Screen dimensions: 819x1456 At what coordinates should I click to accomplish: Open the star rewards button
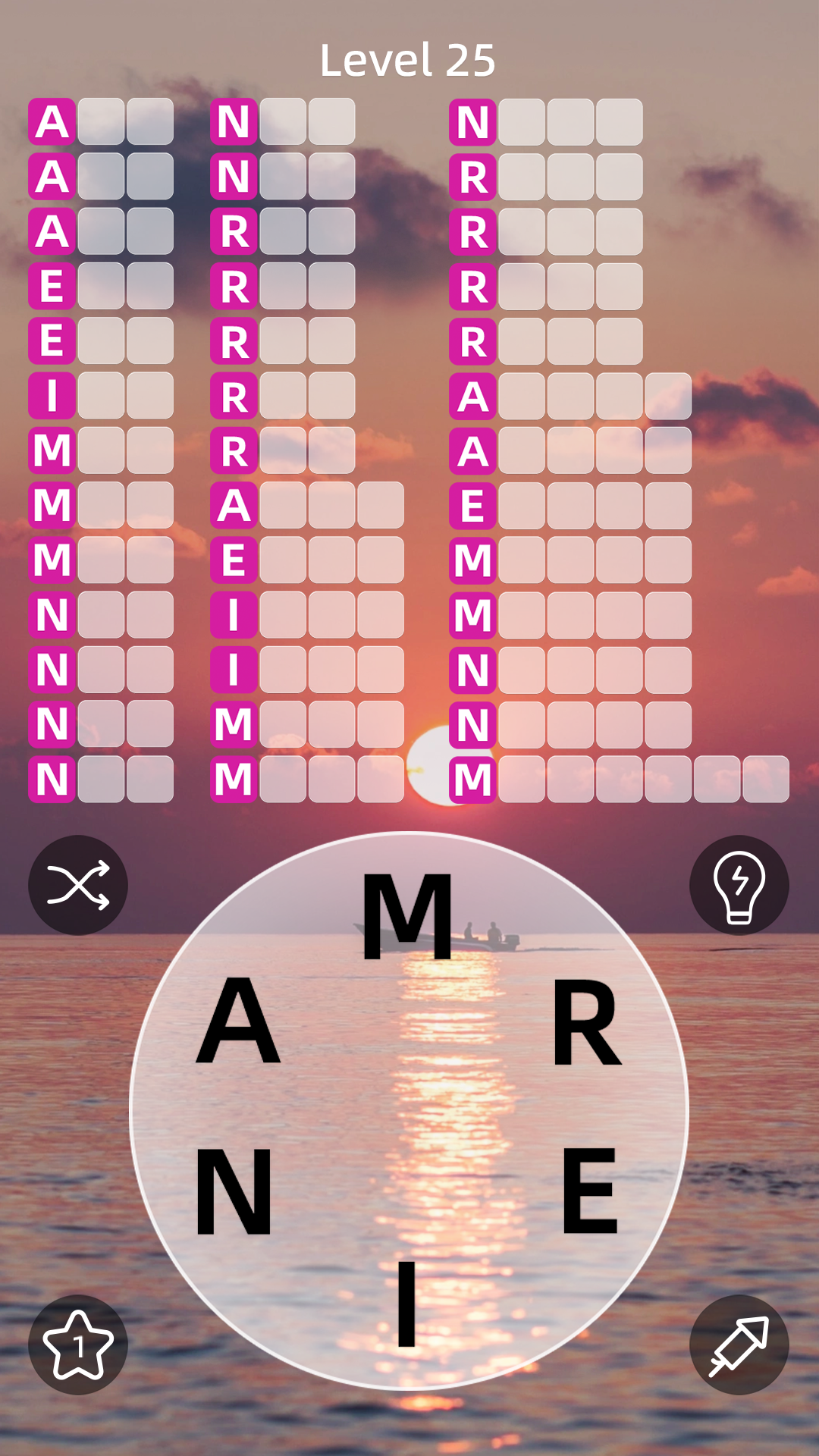[x=78, y=1345]
